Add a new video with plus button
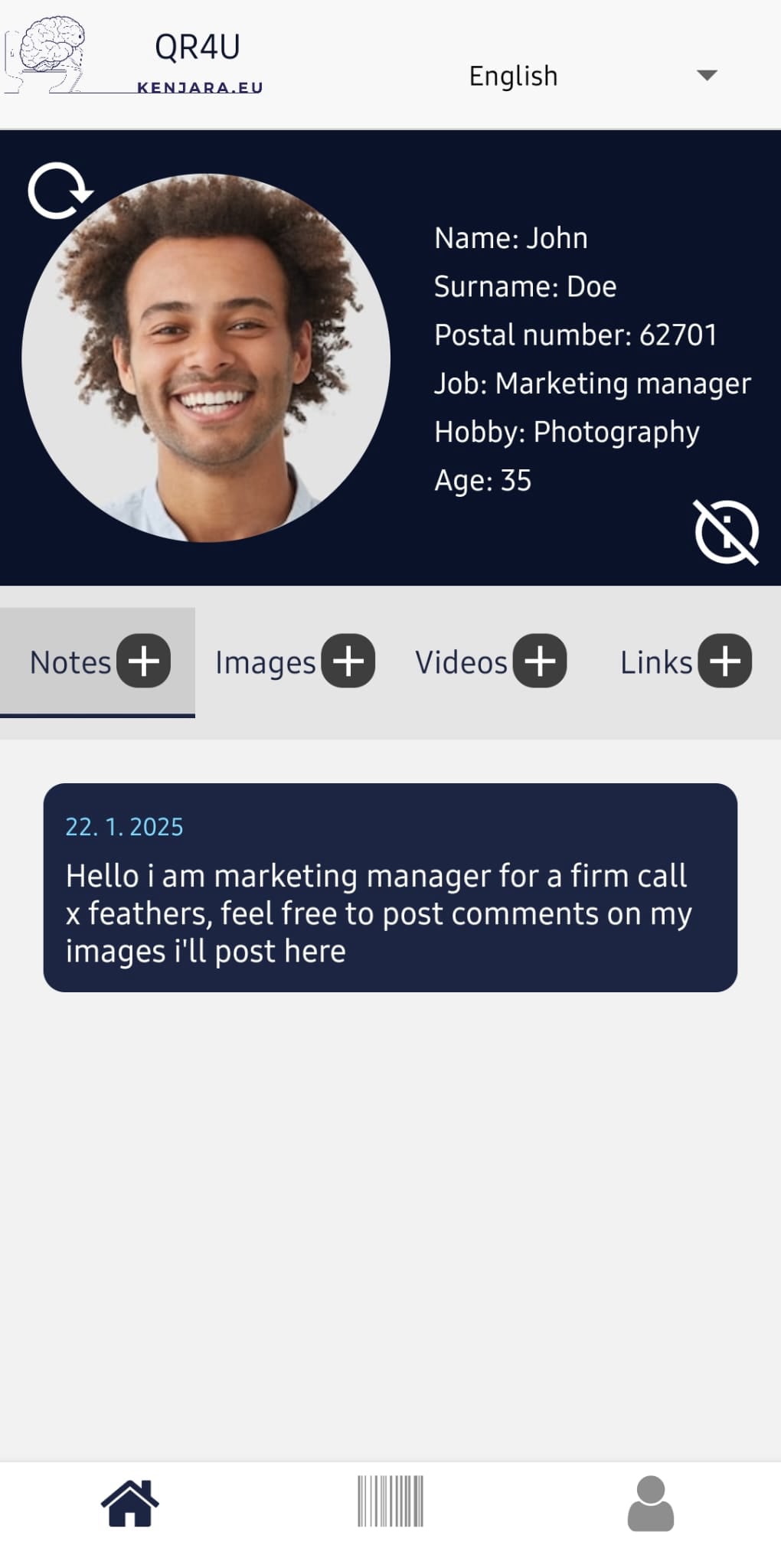 point(540,661)
